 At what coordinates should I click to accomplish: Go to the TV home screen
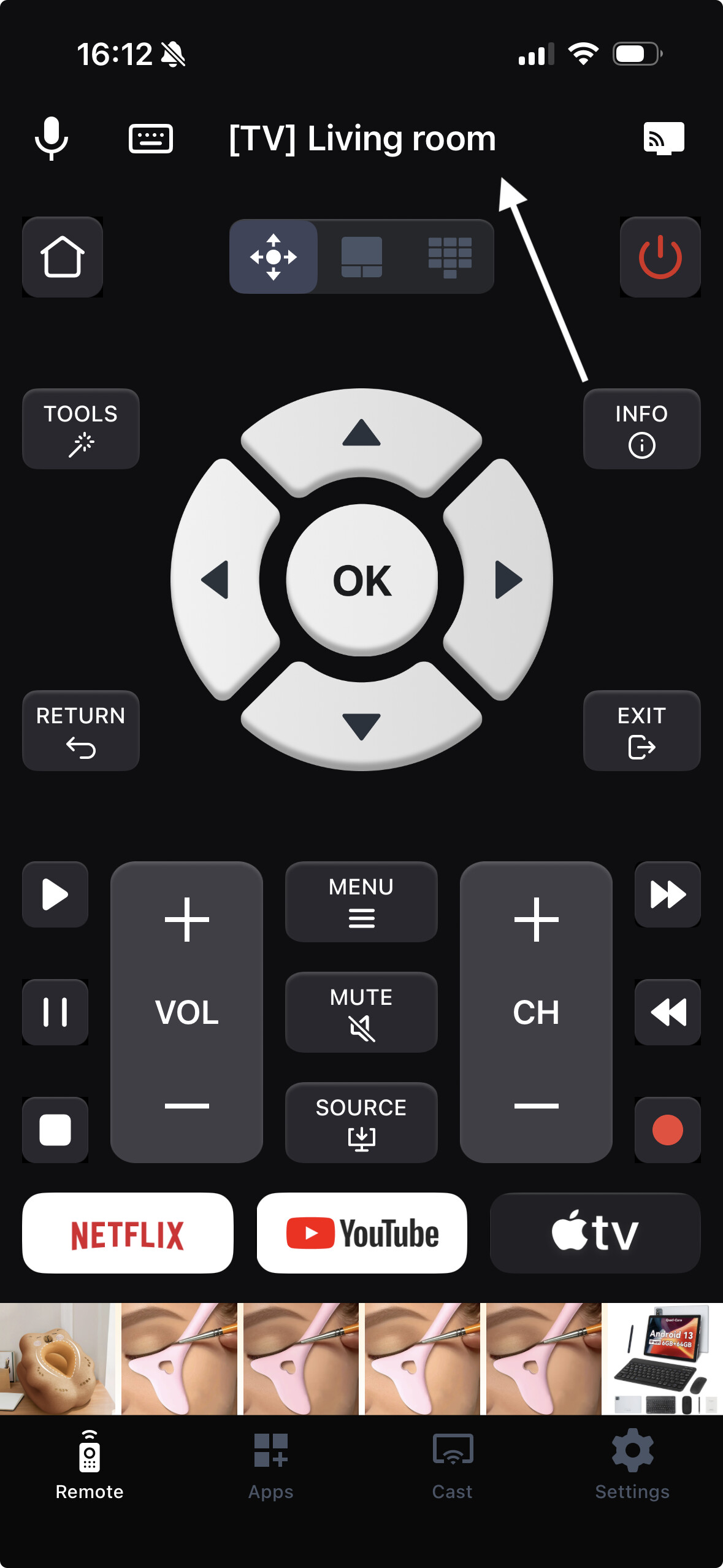tap(63, 257)
